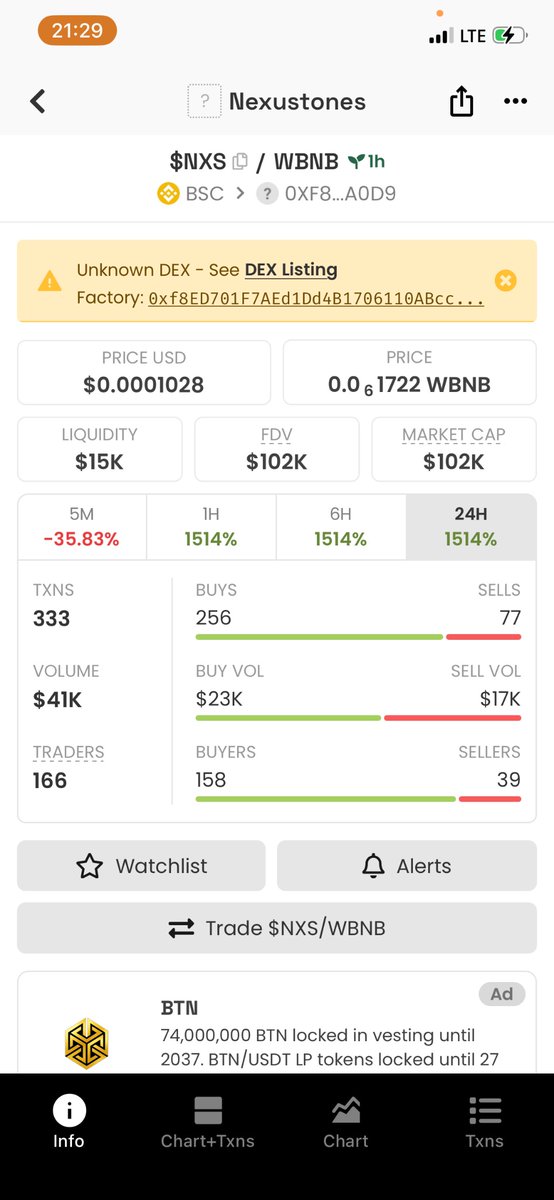Switch to the Txns tab
The width and height of the screenshot is (554, 1200).
click(x=484, y=1121)
